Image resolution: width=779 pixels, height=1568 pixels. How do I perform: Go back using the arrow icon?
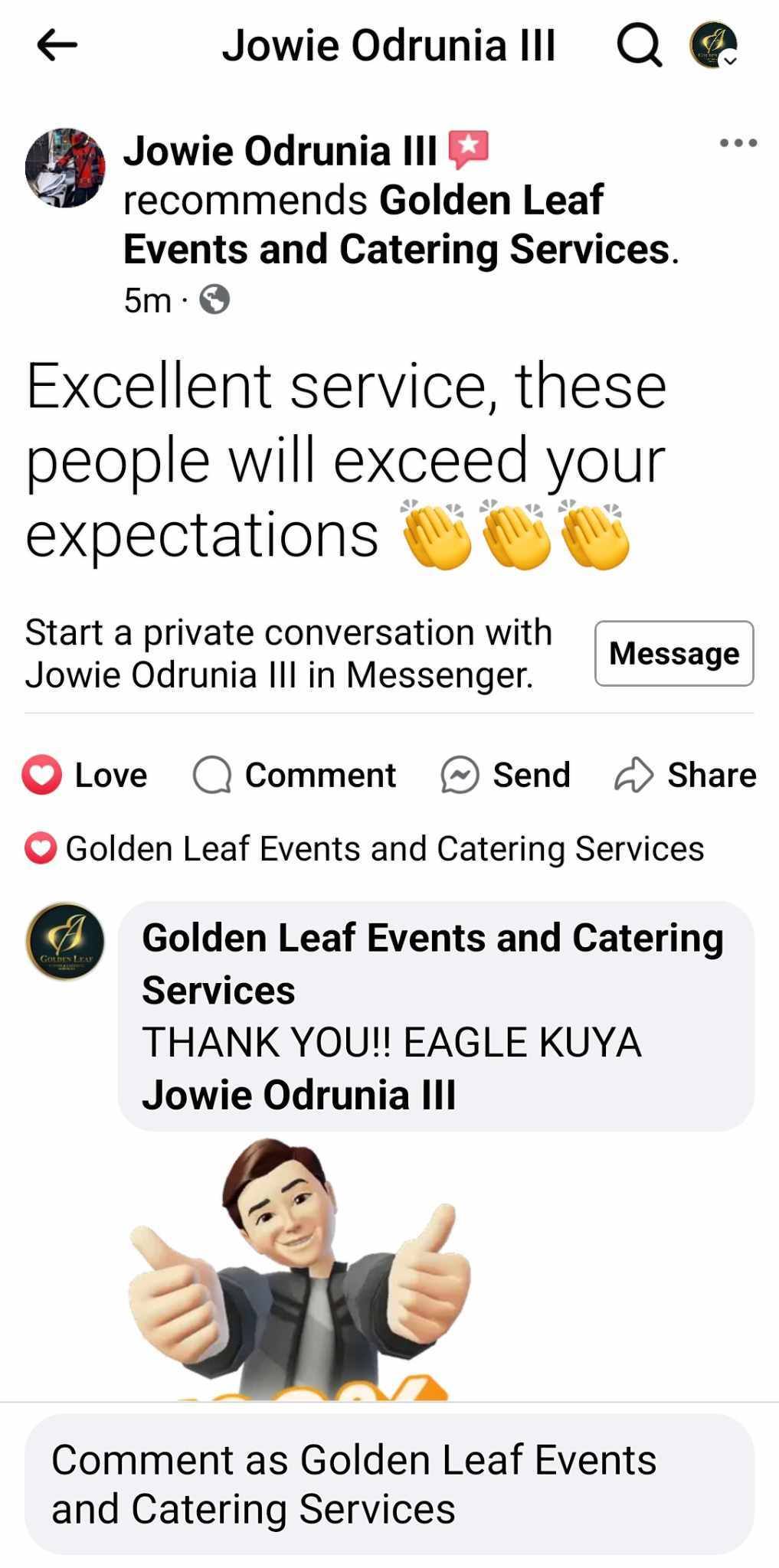point(57,45)
